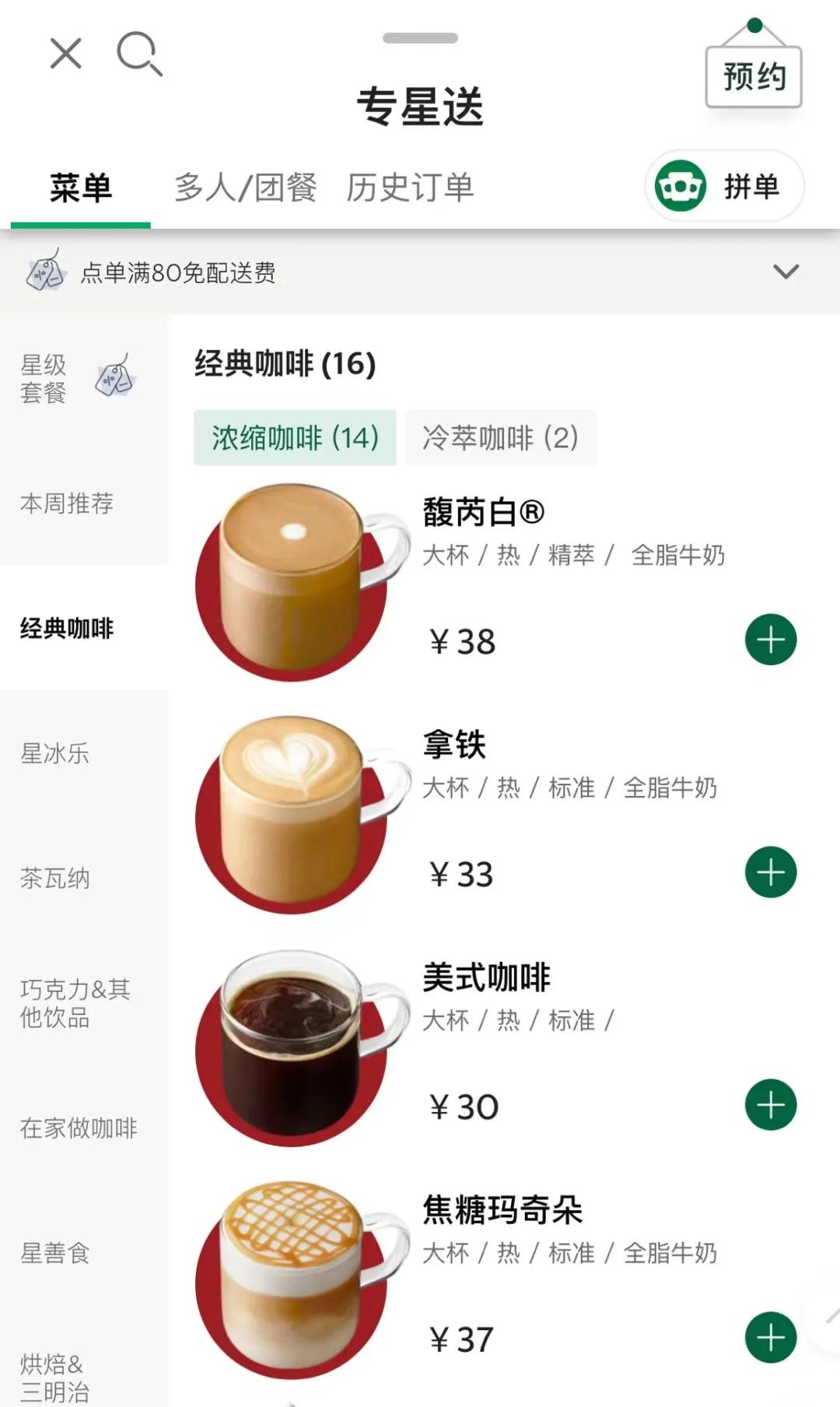The image size is (840, 1407).
Task: Add 美式咖啡 using its green plus icon
Action: (771, 1103)
